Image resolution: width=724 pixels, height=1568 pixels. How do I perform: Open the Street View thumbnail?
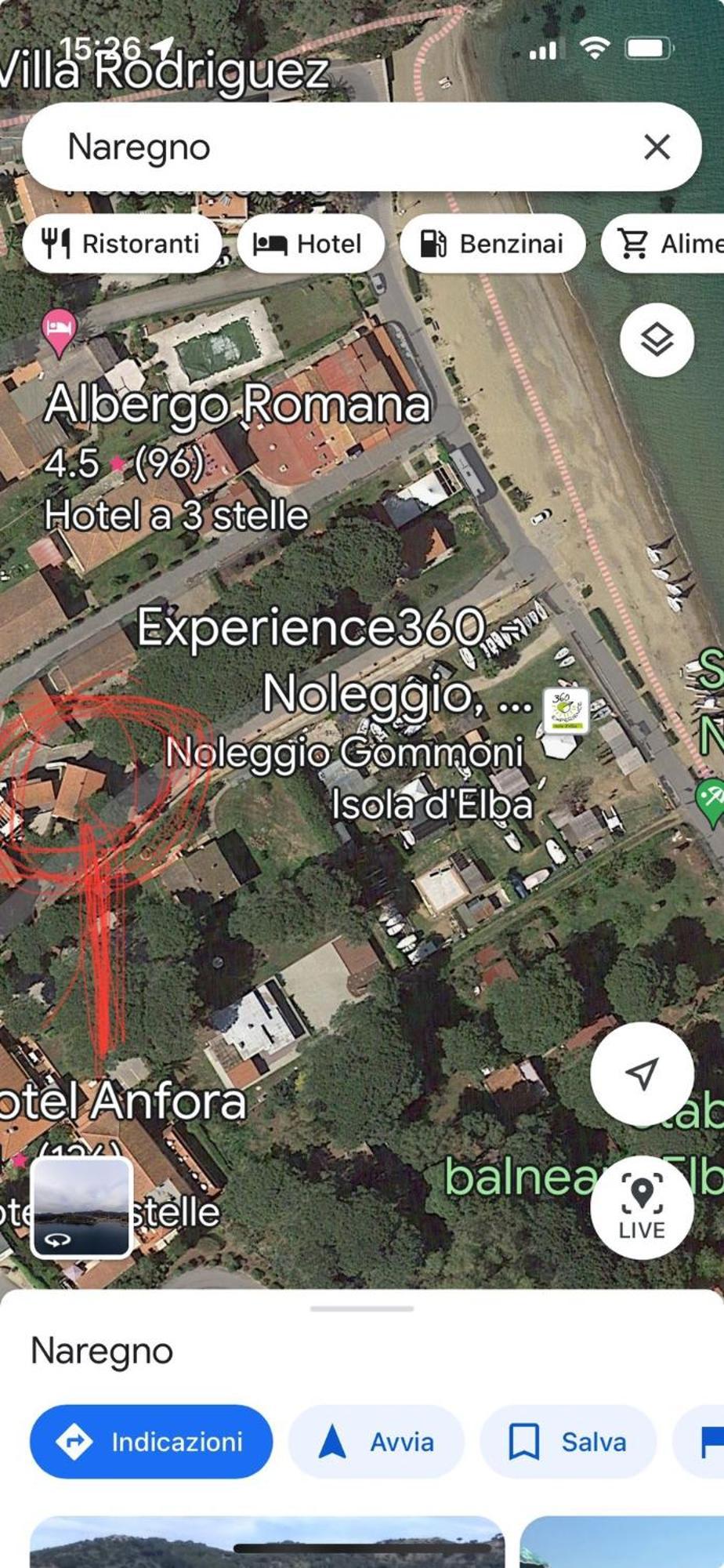click(81, 1207)
